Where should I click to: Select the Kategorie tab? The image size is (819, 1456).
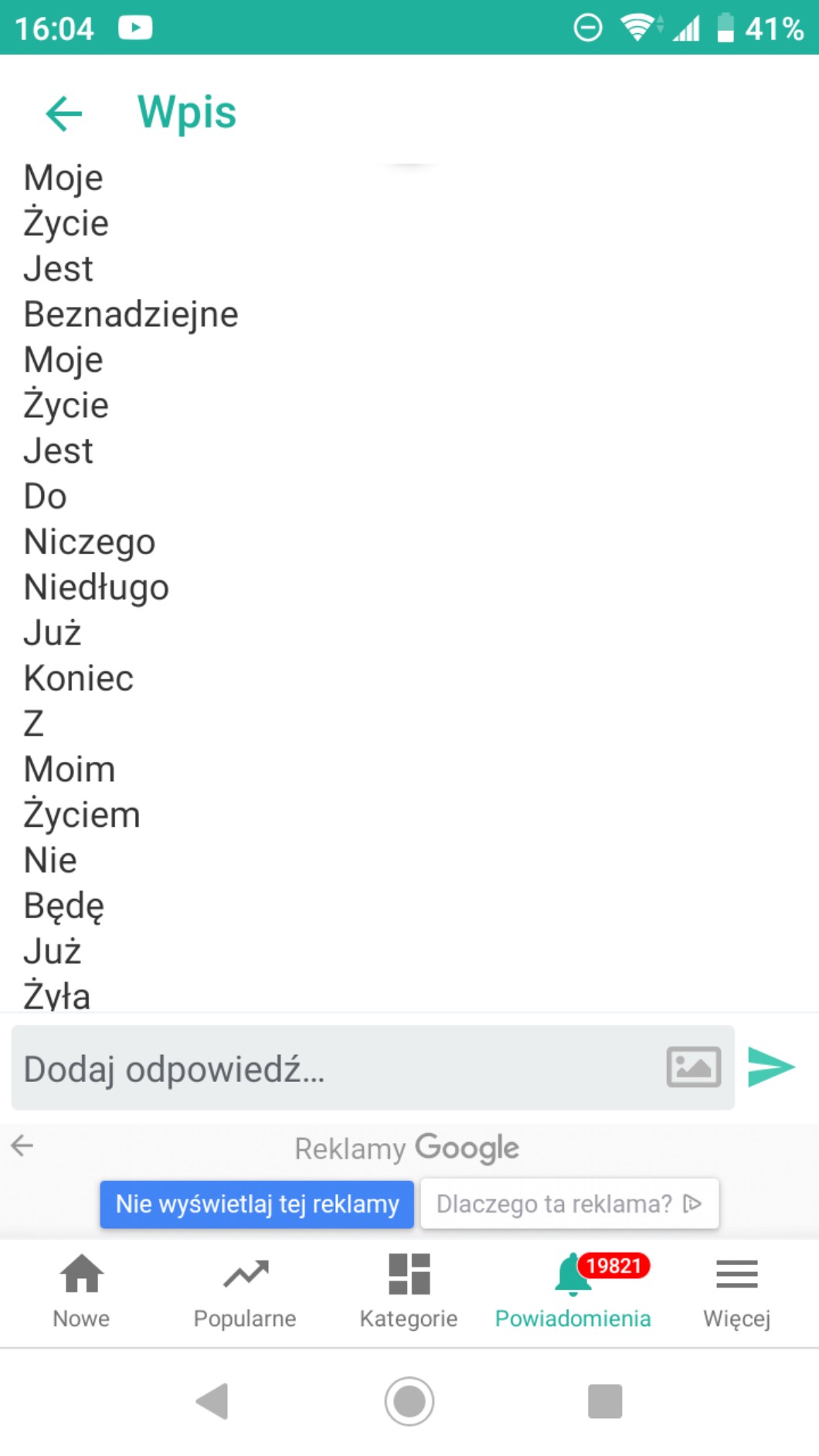click(x=409, y=1290)
